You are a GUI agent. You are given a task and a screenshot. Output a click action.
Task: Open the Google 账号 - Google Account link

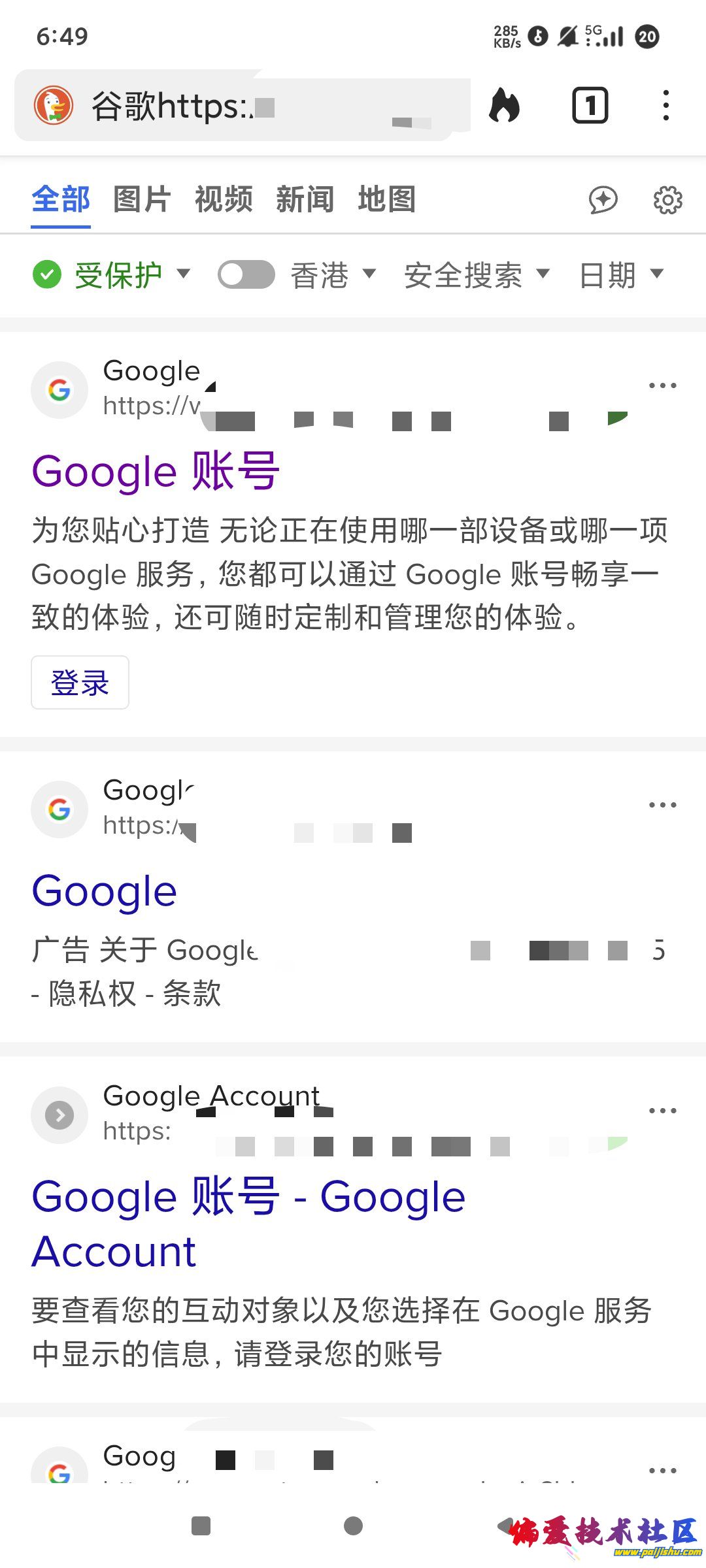click(248, 1222)
